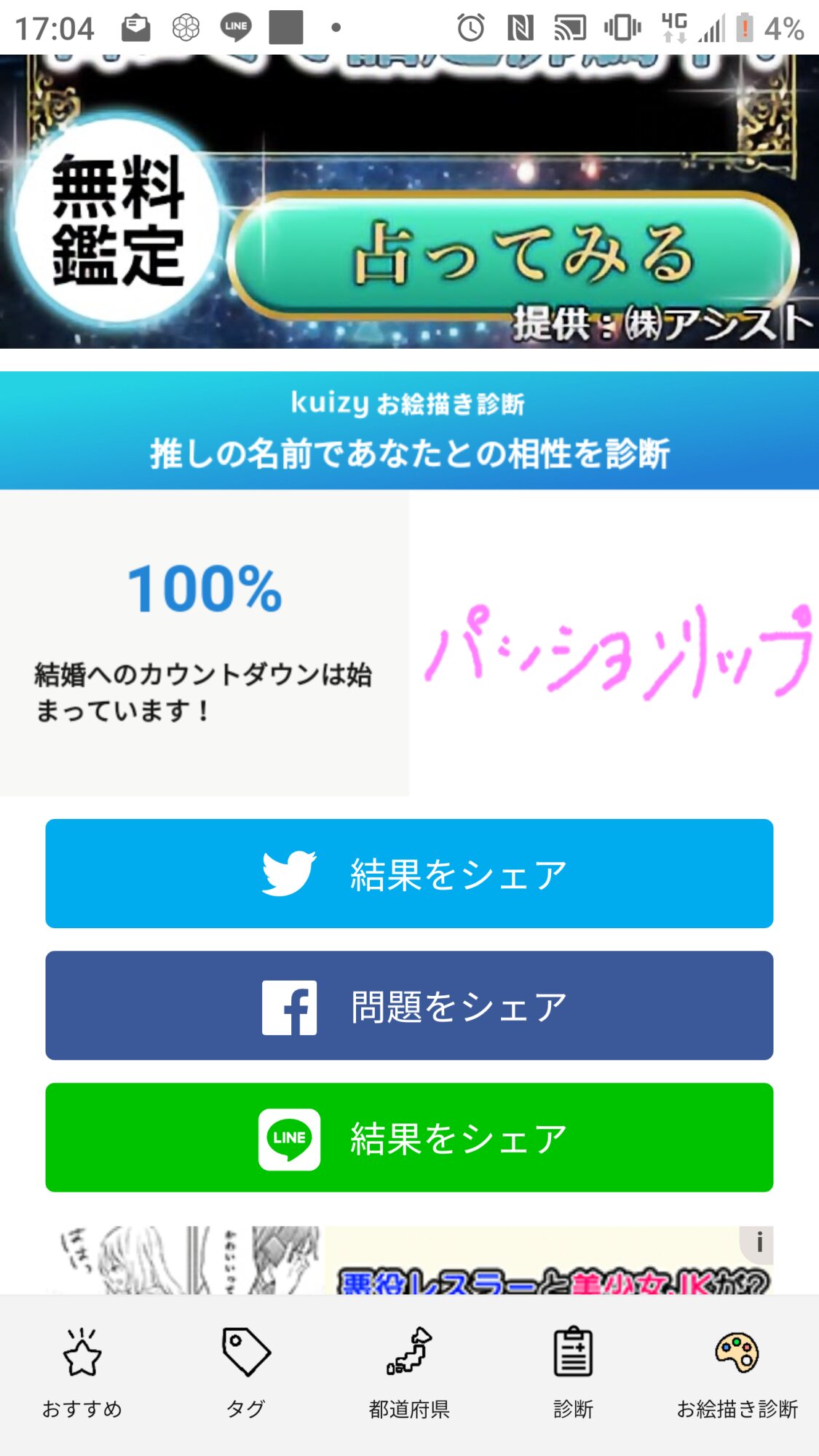The image size is (819, 1456).
Task: Share the result on Twitter
Action: pyautogui.click(x=409, y=874)
